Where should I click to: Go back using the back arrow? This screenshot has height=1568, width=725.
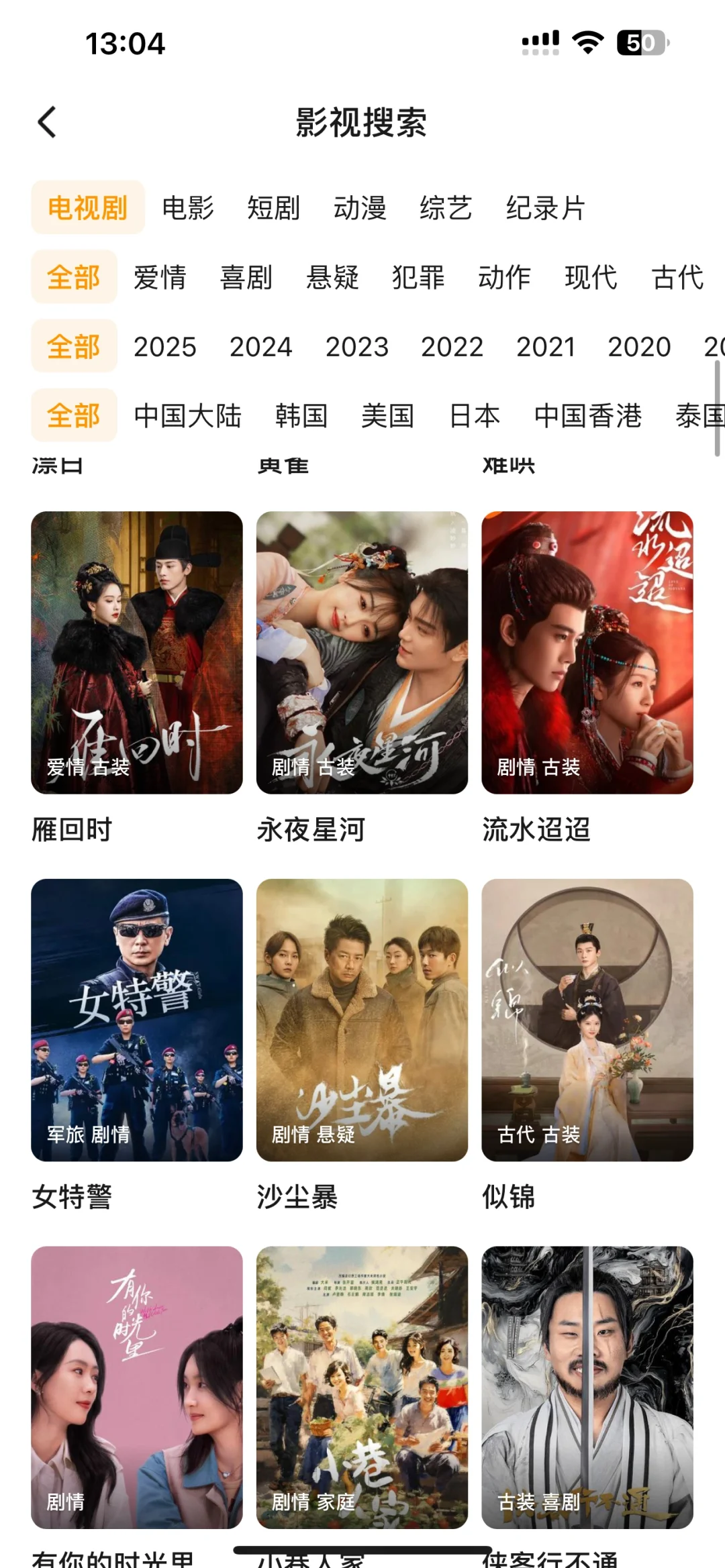click(47, 123)
